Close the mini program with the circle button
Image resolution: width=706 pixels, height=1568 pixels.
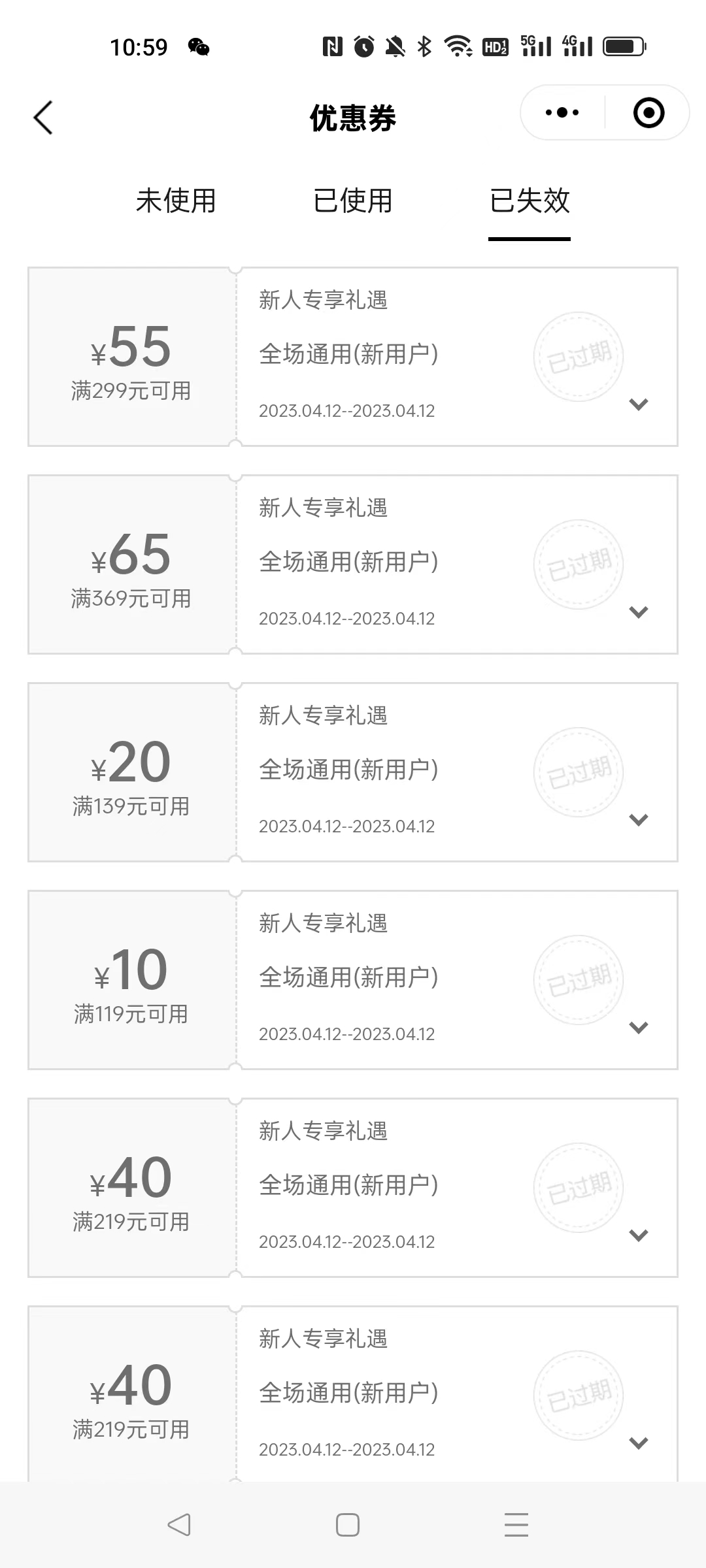click(x=648, y=113)
